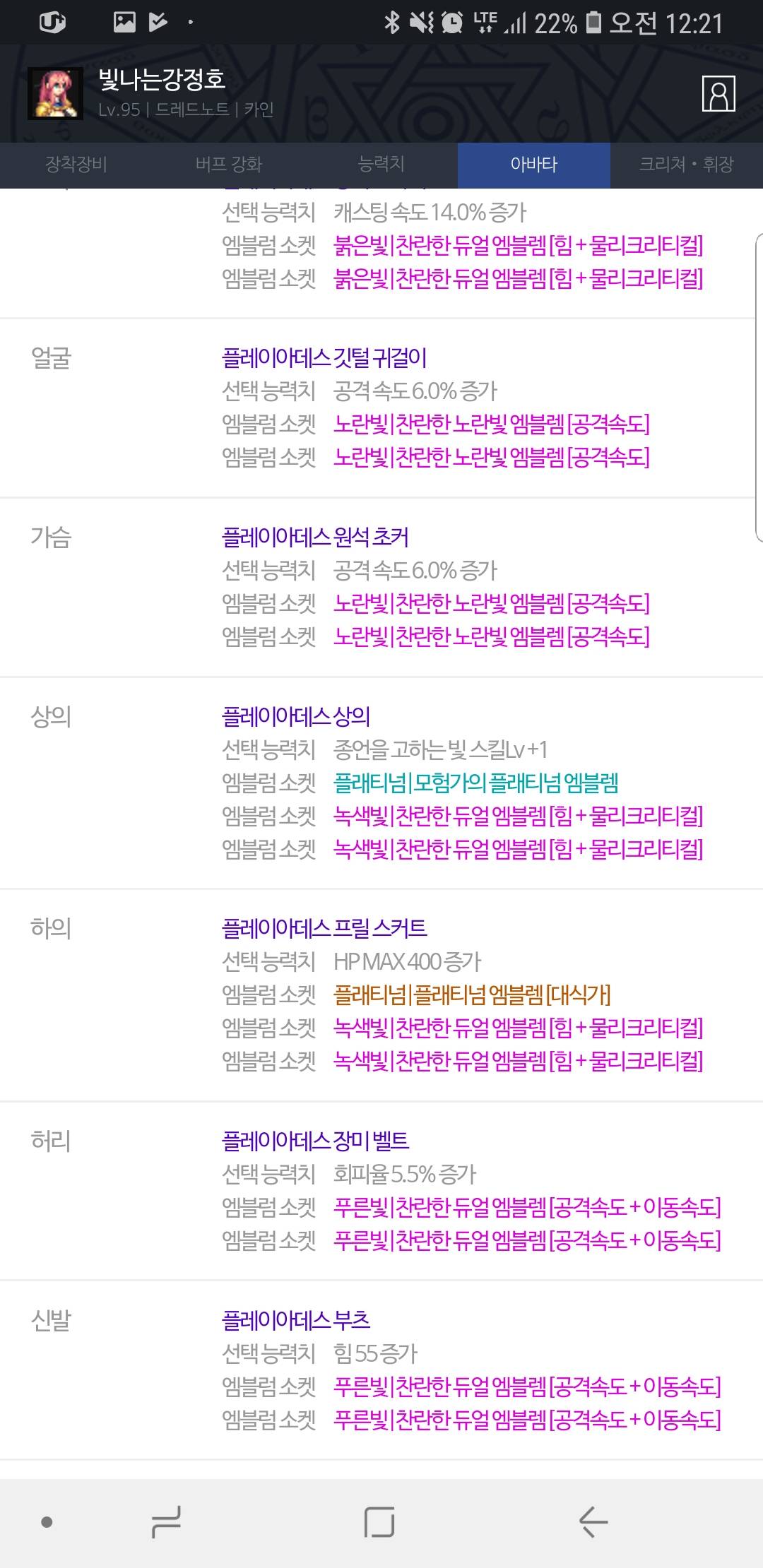This screenshot has height=1568, width=763.
Task: Open the profile icon in the header
Action: (718, 93)
